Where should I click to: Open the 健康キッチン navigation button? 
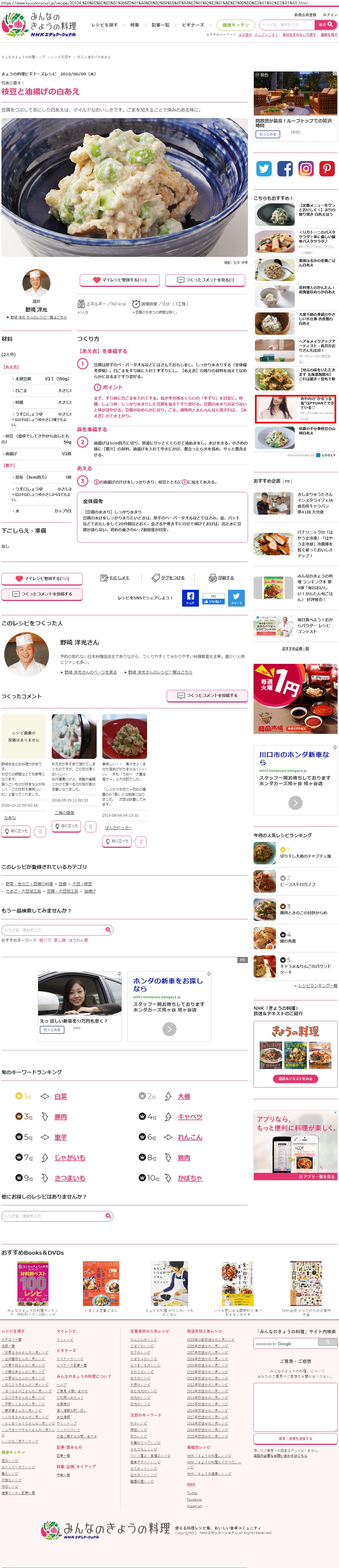pyautogui.click(x=236, y=25)
